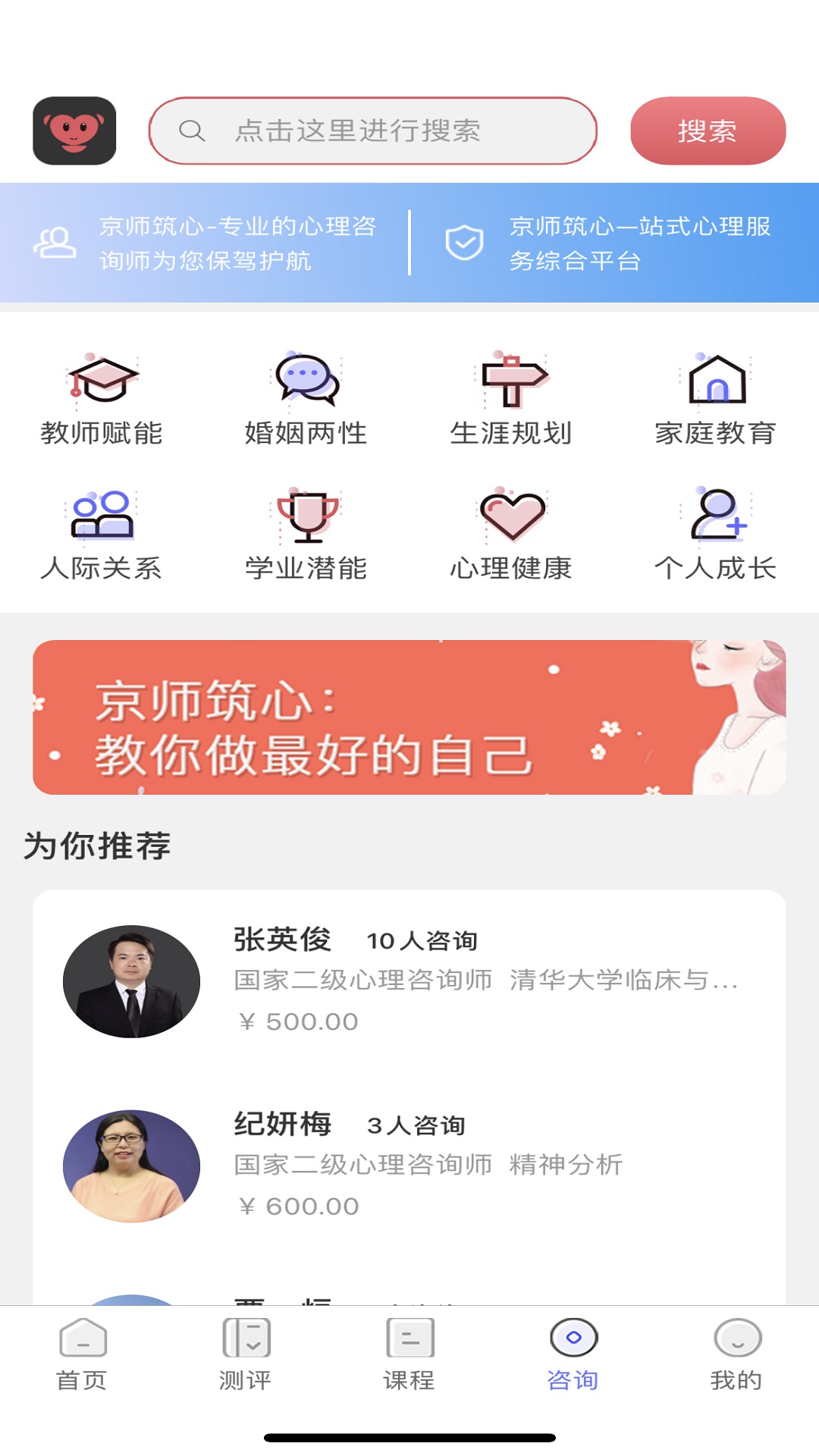Viewport: 819px width, 1456px height.
Task: Tap the search box at the top
Action: [372, 130]
